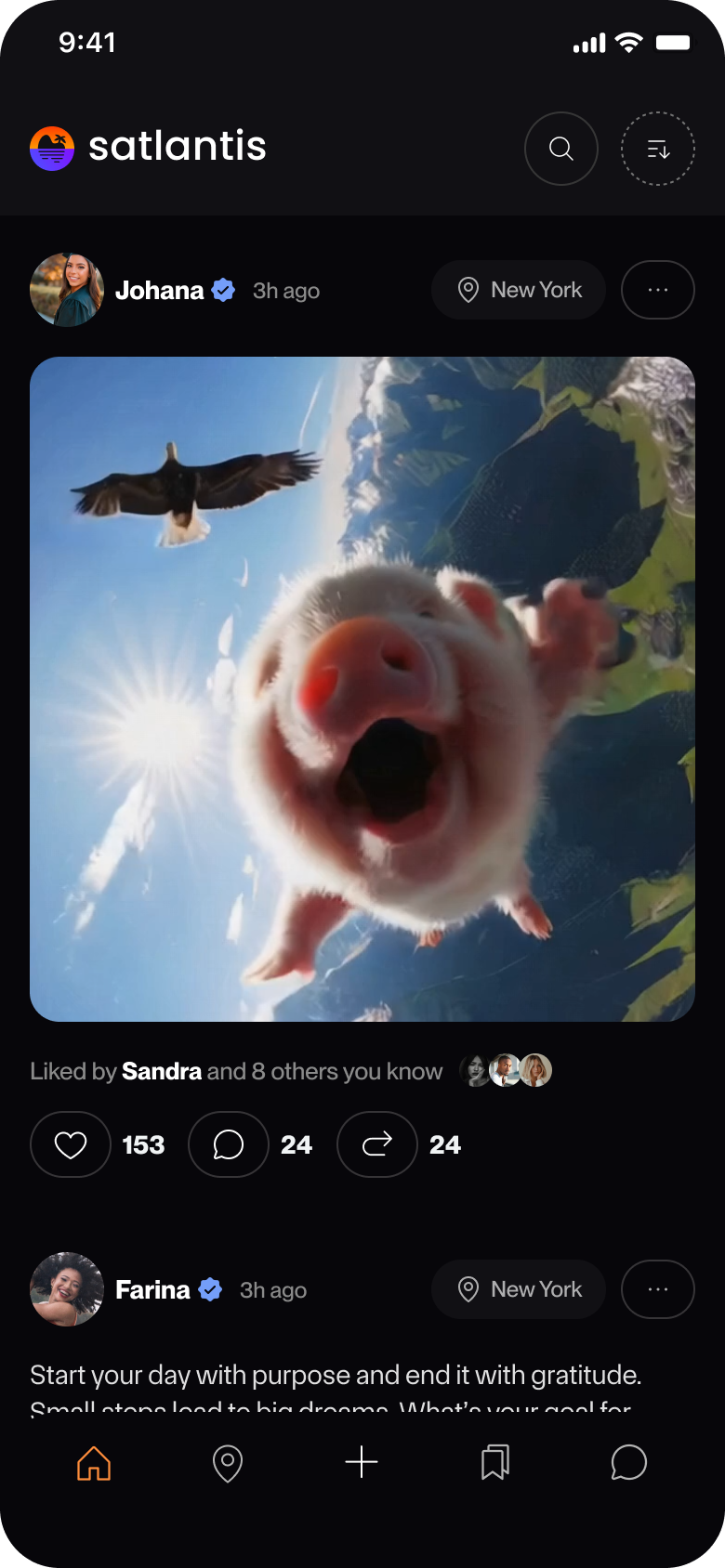Open Farina's profile picture

click(x=67, y=1289)
